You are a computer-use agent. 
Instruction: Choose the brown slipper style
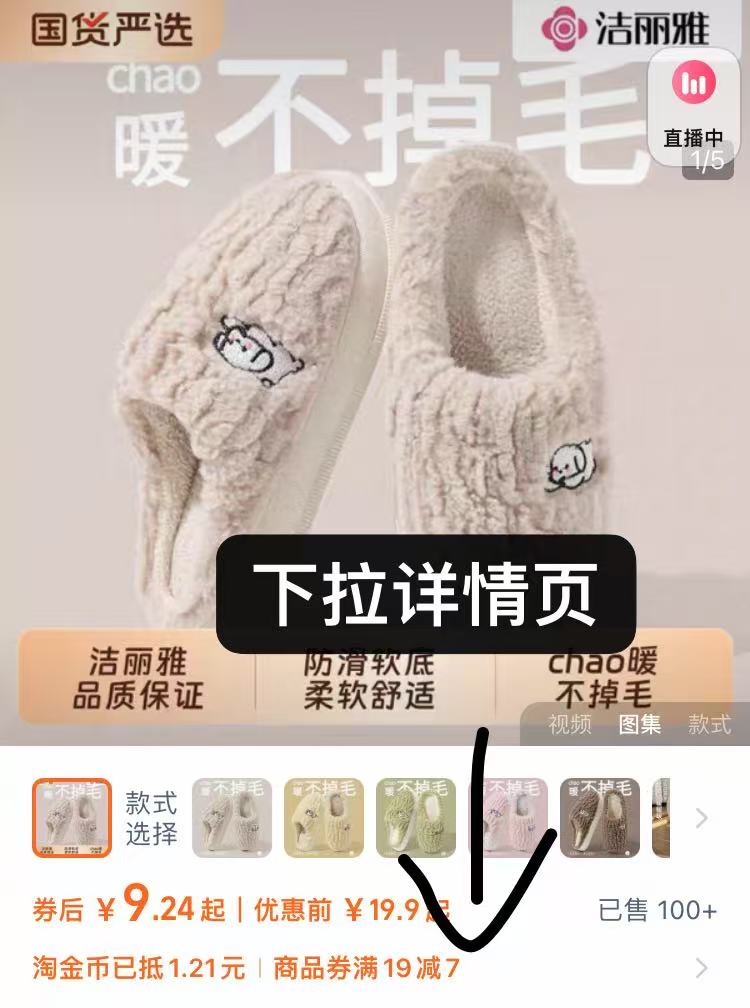(599, 818)
